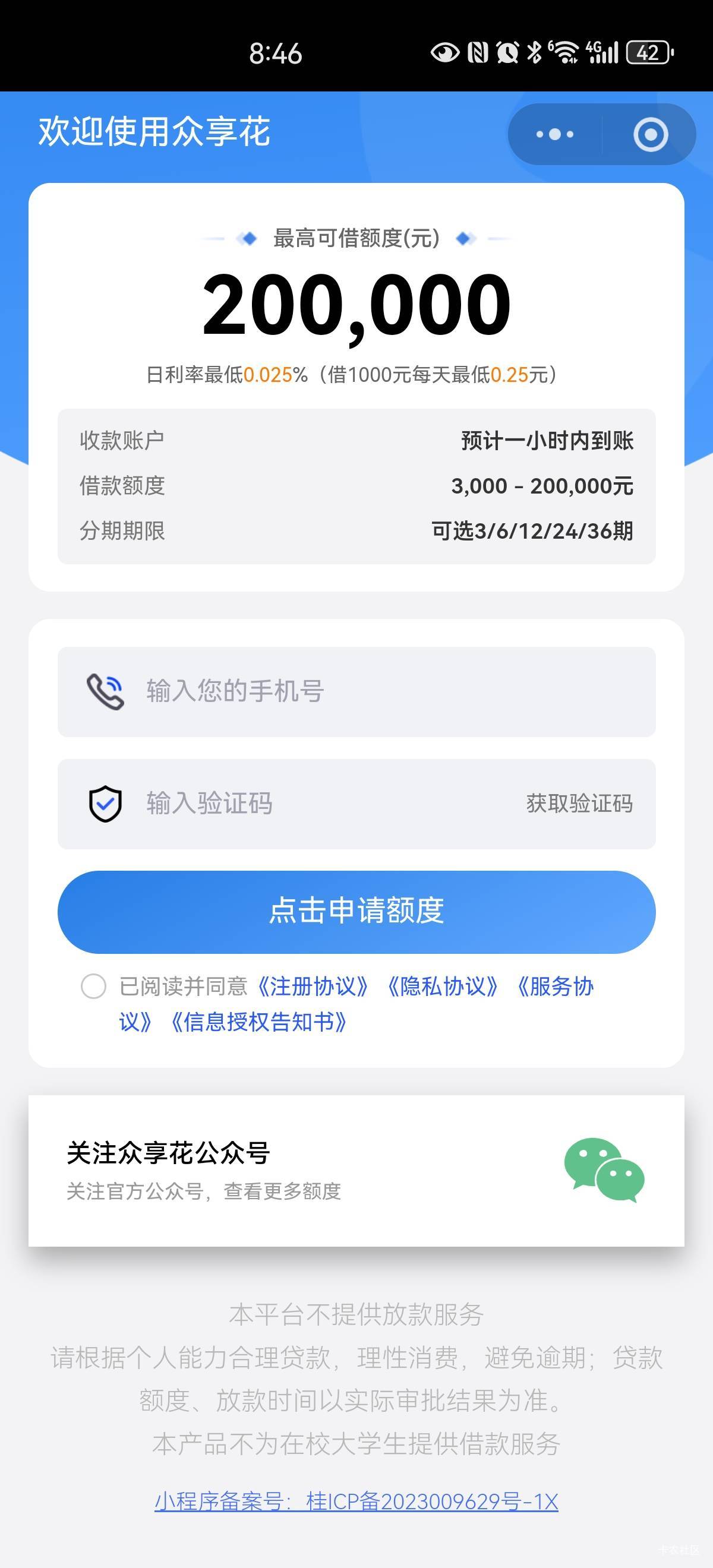713x1568 pixels.
Task: Tap the 点击申请额度 button
Action: pyautogui.click(x=356, y=911)
